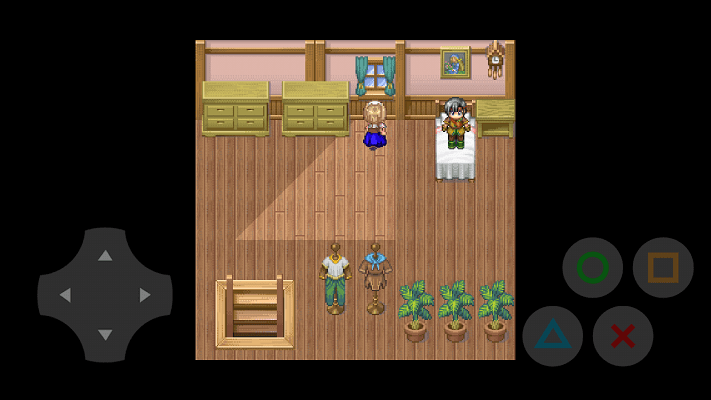Tap the D-pad down arrow
Image resolution: width=711 pixels, height=400 pixels.
click(x=105, y=334)
